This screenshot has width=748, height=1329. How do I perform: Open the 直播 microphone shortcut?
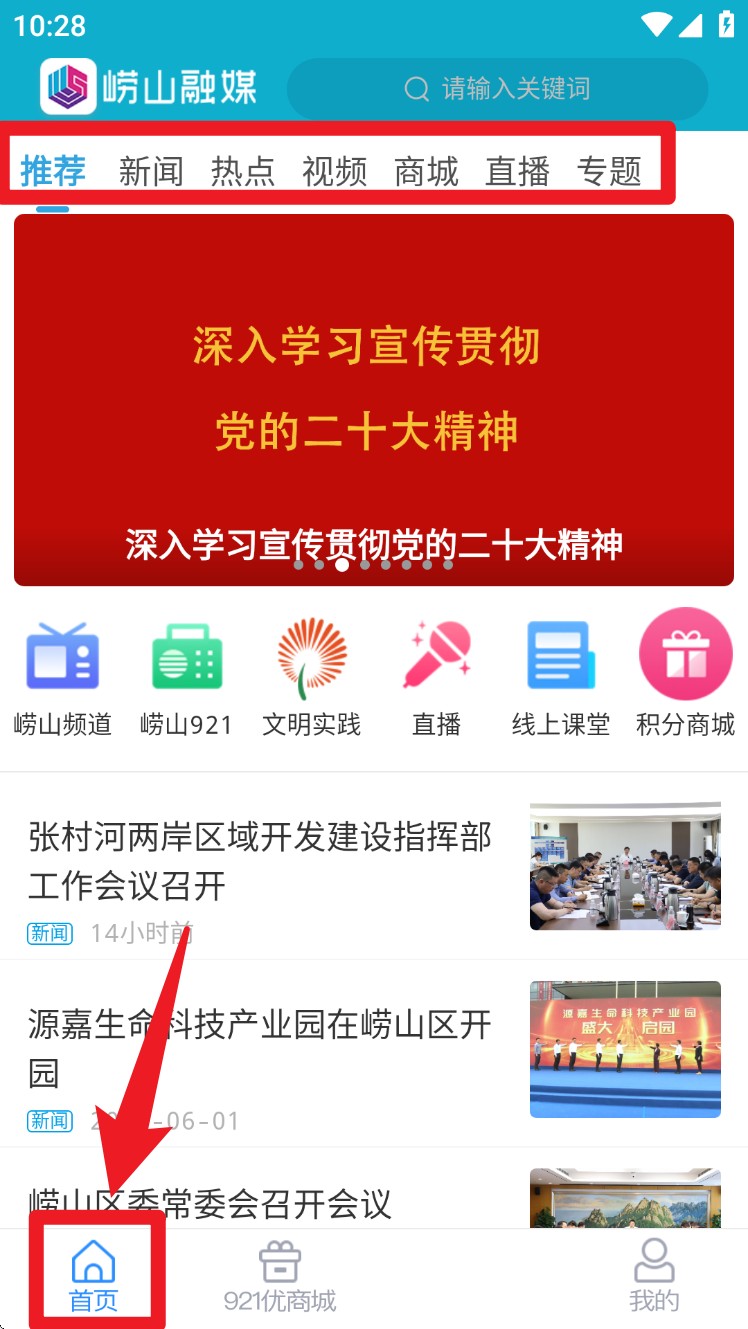(x=436, y=679)
